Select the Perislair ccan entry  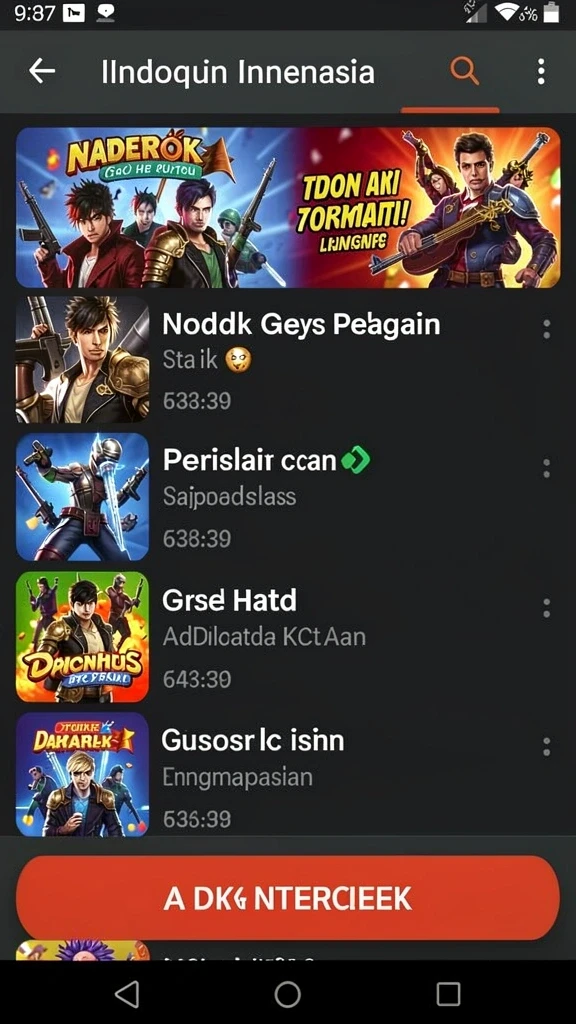point(288,497)
